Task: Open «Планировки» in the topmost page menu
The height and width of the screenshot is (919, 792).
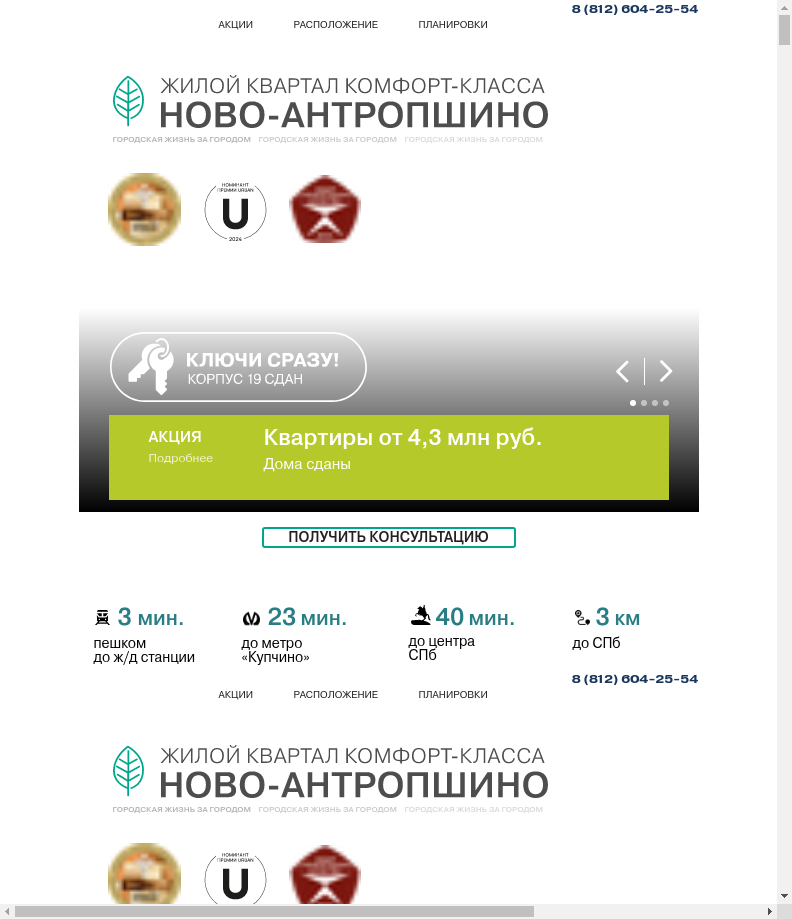Action: 452,25
